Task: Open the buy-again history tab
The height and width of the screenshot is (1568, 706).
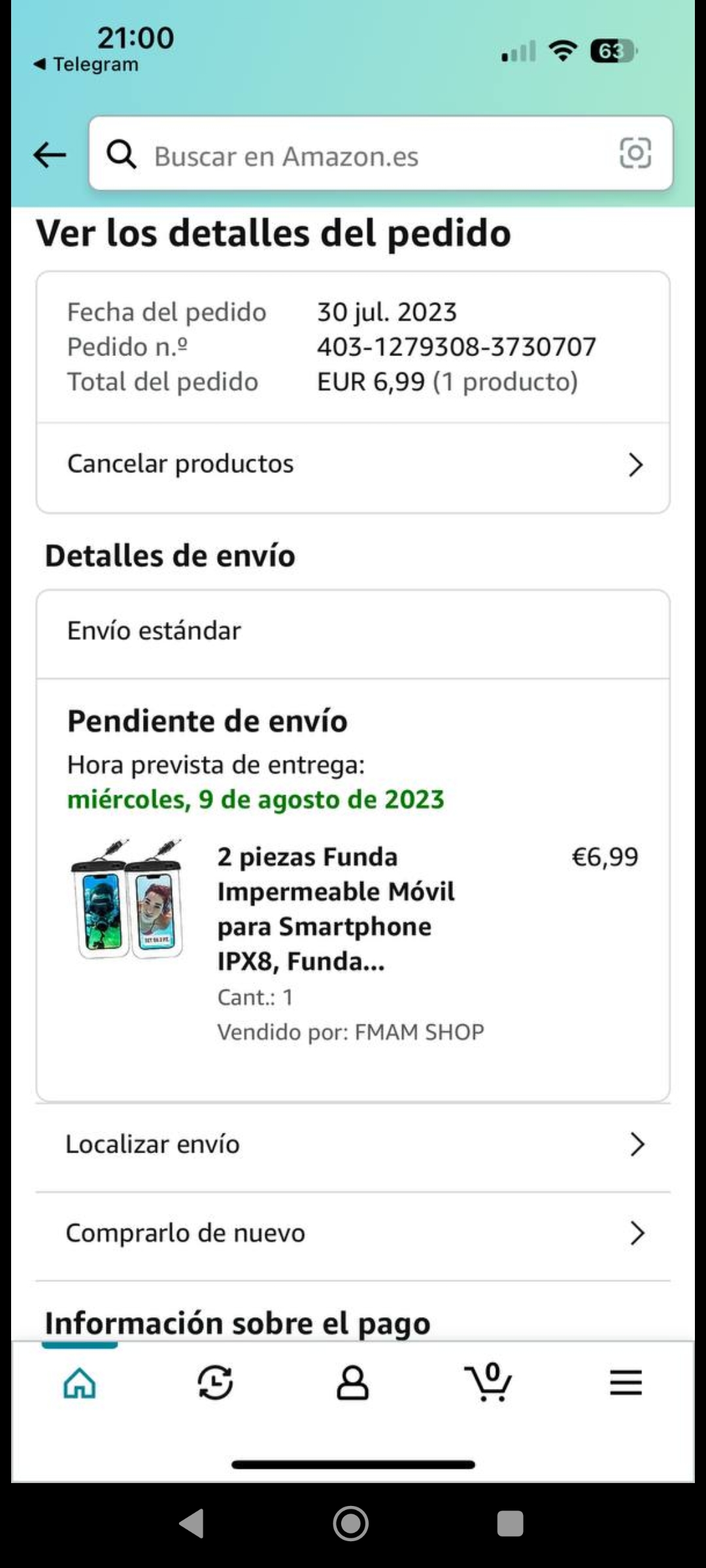Action: pos(215,1382)
